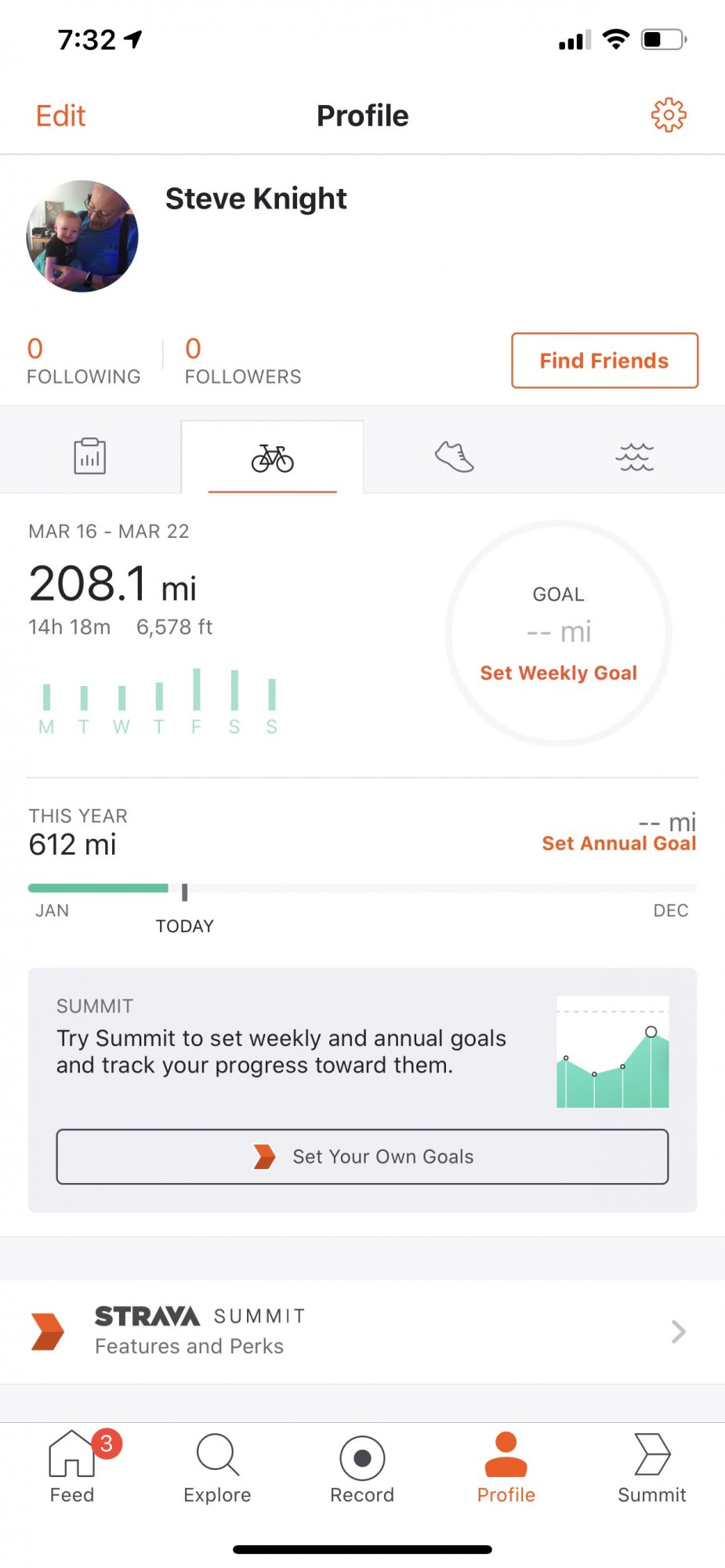The height and width of the screenshot is (1568, 725).
Task: Tap Edit to modify profile
Action: (x=60, y=116)
